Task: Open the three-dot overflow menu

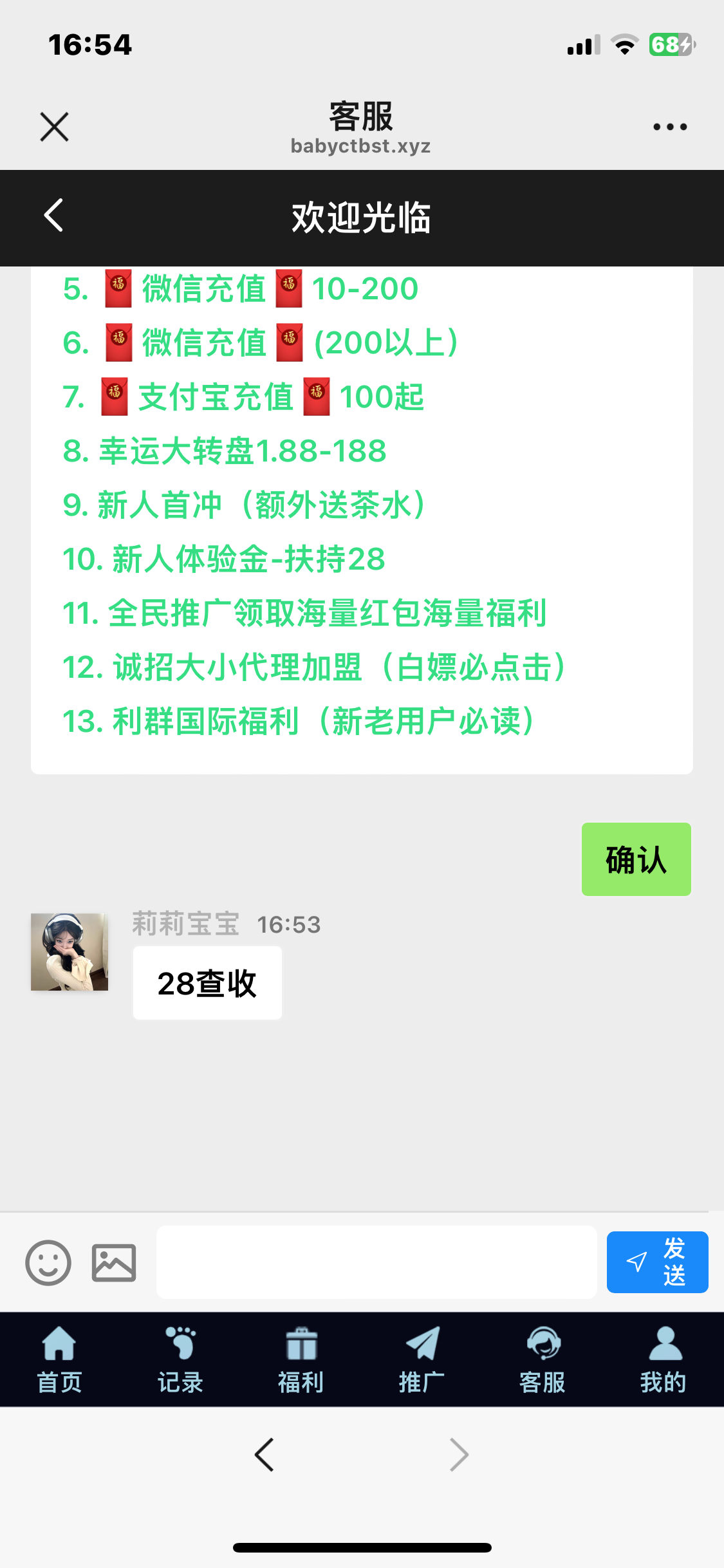Action: click(670, 127)
